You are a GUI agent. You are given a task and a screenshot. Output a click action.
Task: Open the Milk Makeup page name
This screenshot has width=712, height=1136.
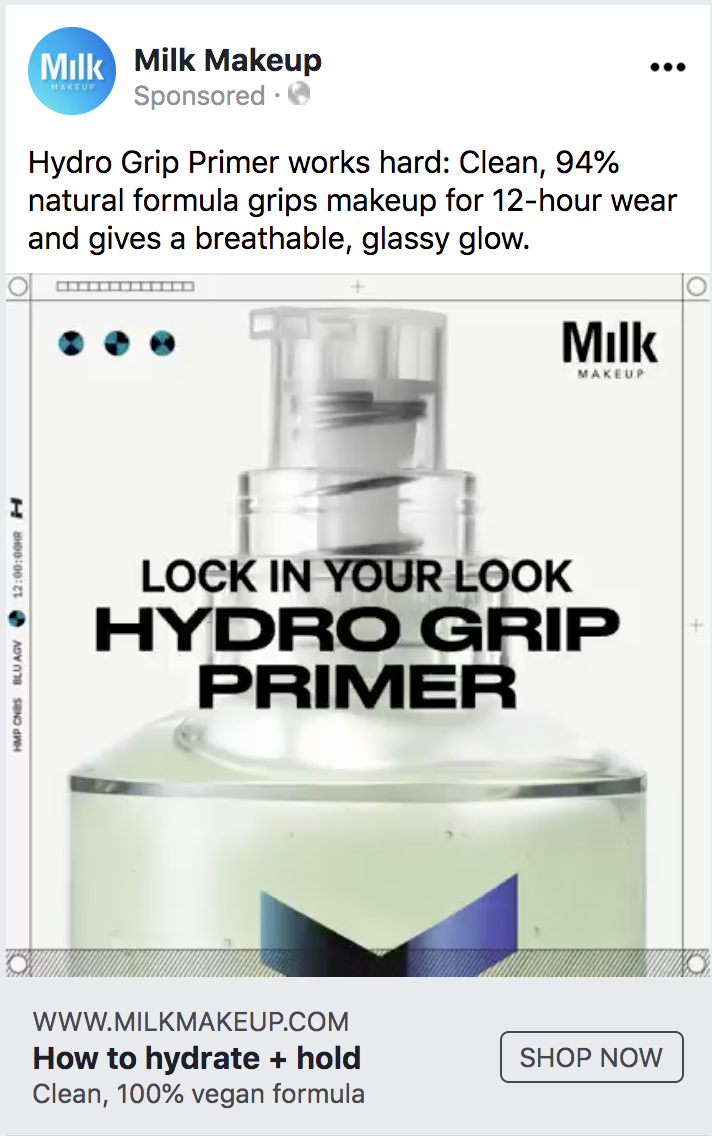(228, 60)
